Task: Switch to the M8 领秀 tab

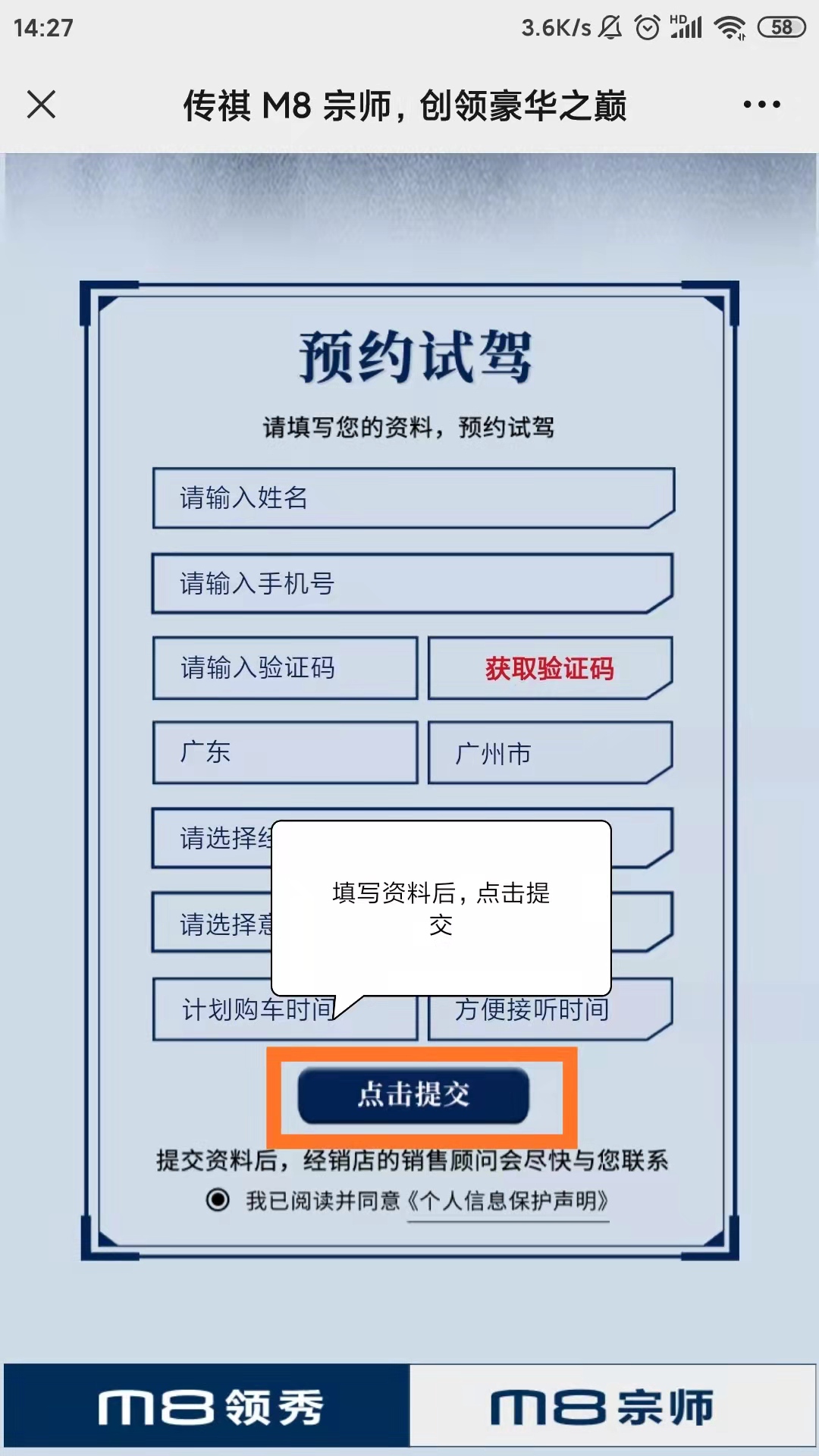Action: (206, 1407)
